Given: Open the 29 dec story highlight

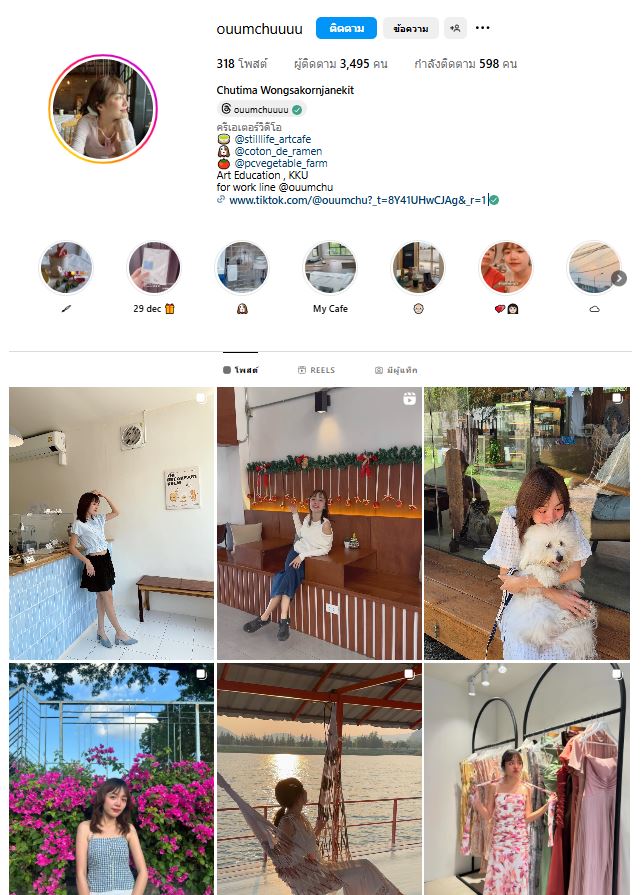Looking at the screenshot, I should [154, 267].
